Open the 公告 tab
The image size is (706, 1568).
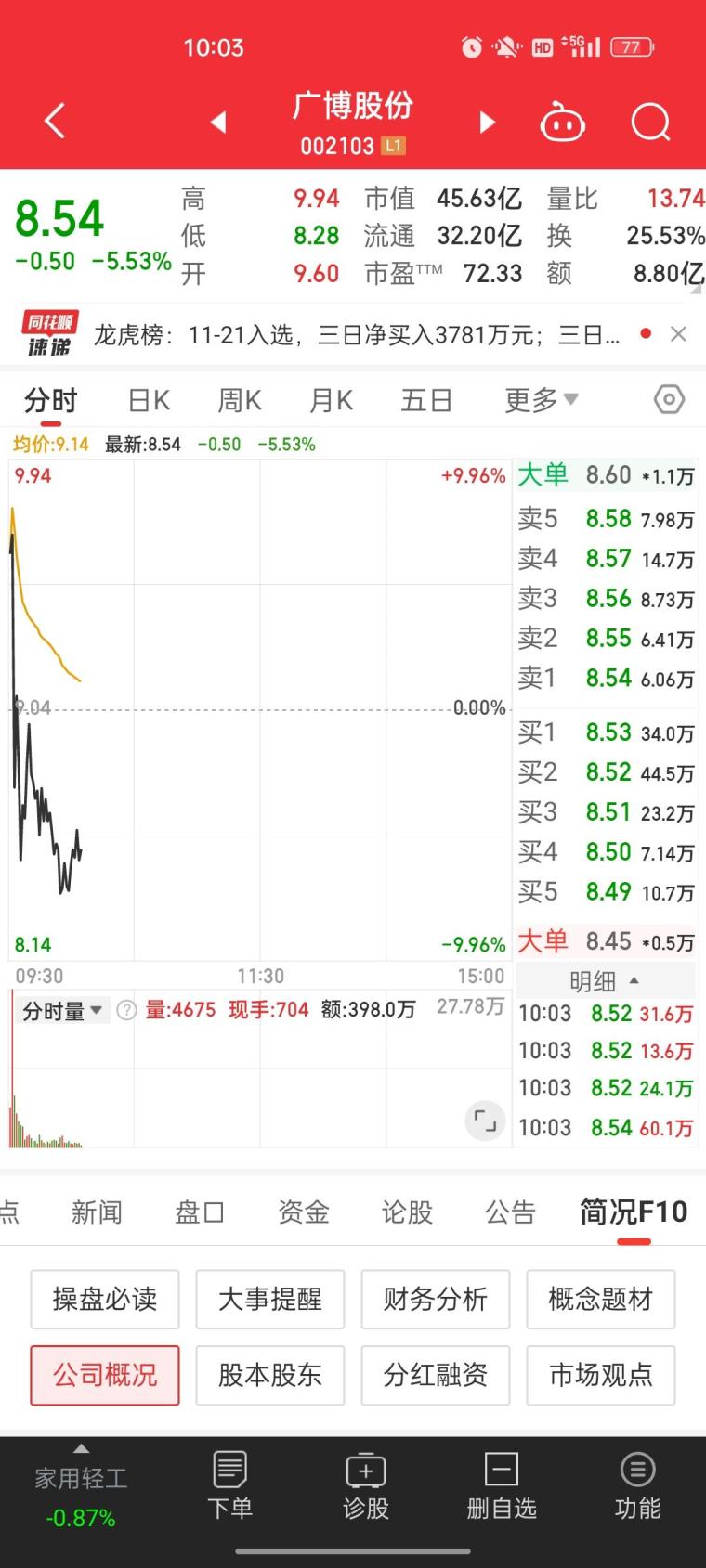tap(510, 1212)
